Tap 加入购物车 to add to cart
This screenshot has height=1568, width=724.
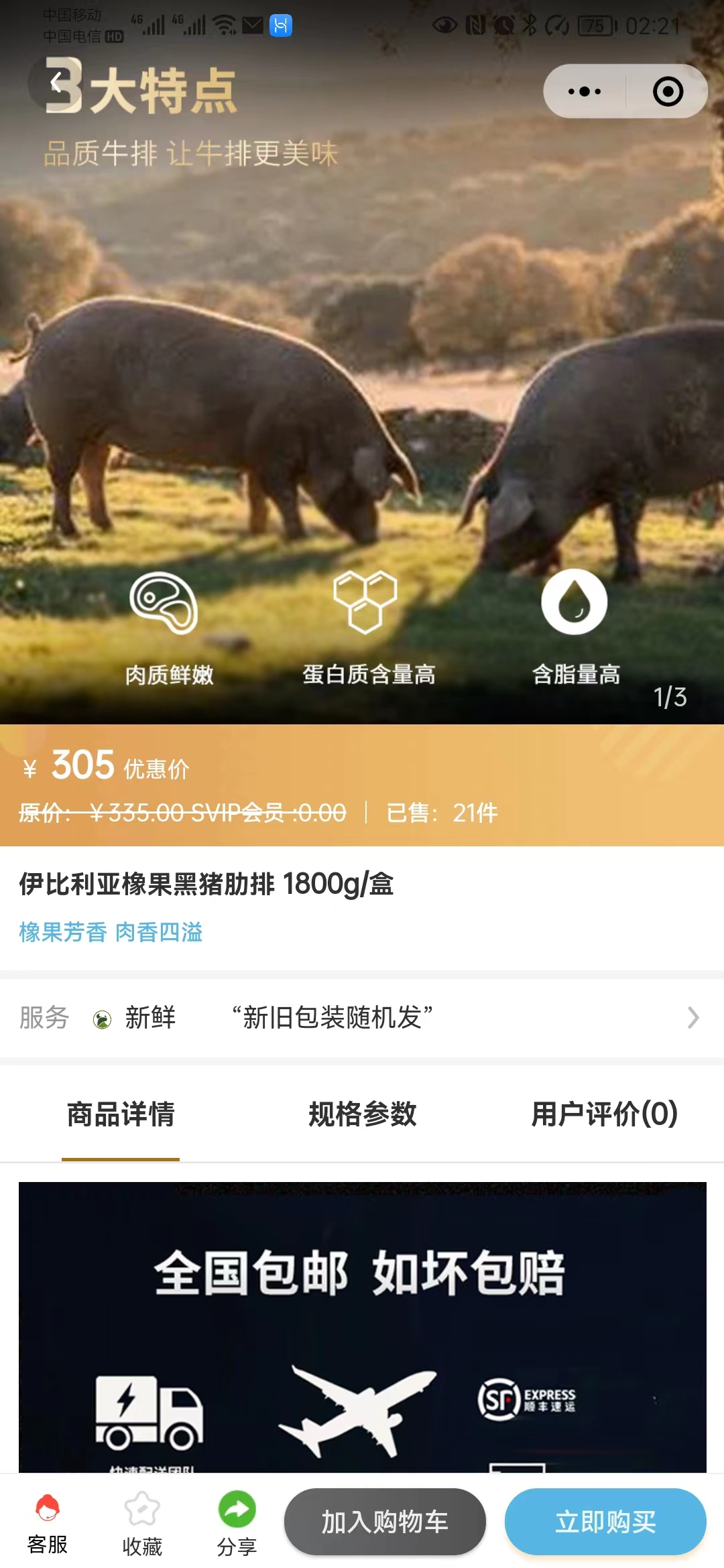click(x=385, y=1522)
